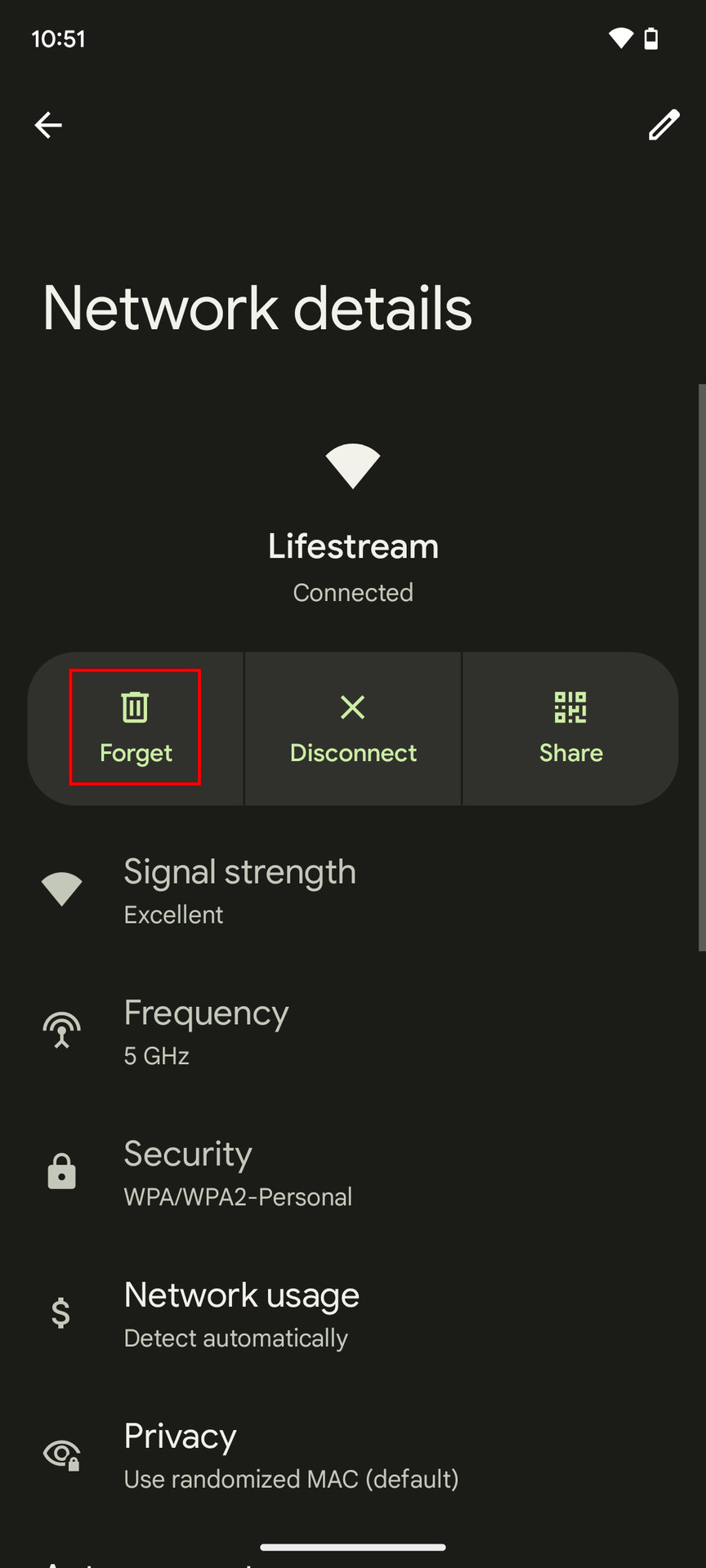Open Privacy MAC address setting
This screenshot has height=1568, width=706.
pos(291,1454)
